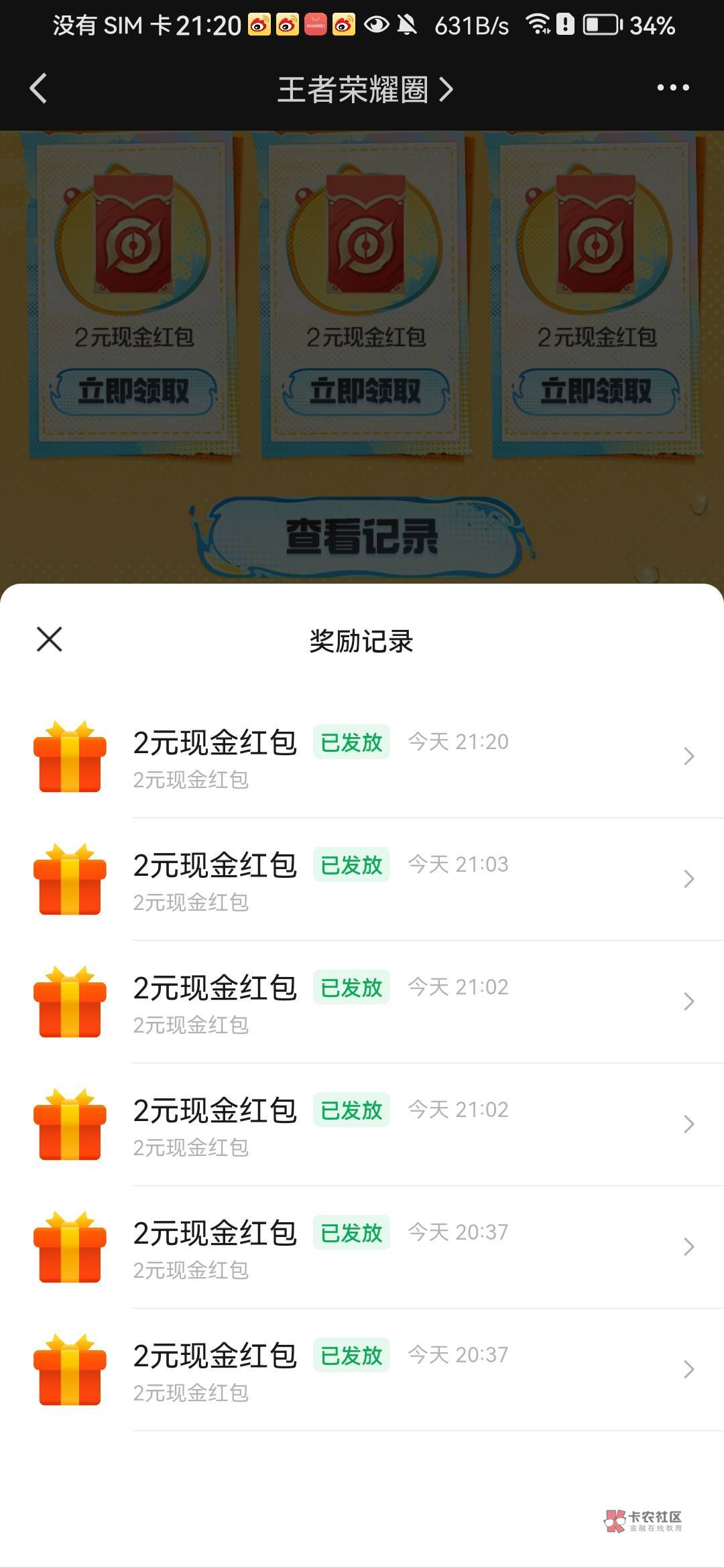
Task: Open the 2元现金红包 record from 今天 21:20
Action: [x=362, y=757]
